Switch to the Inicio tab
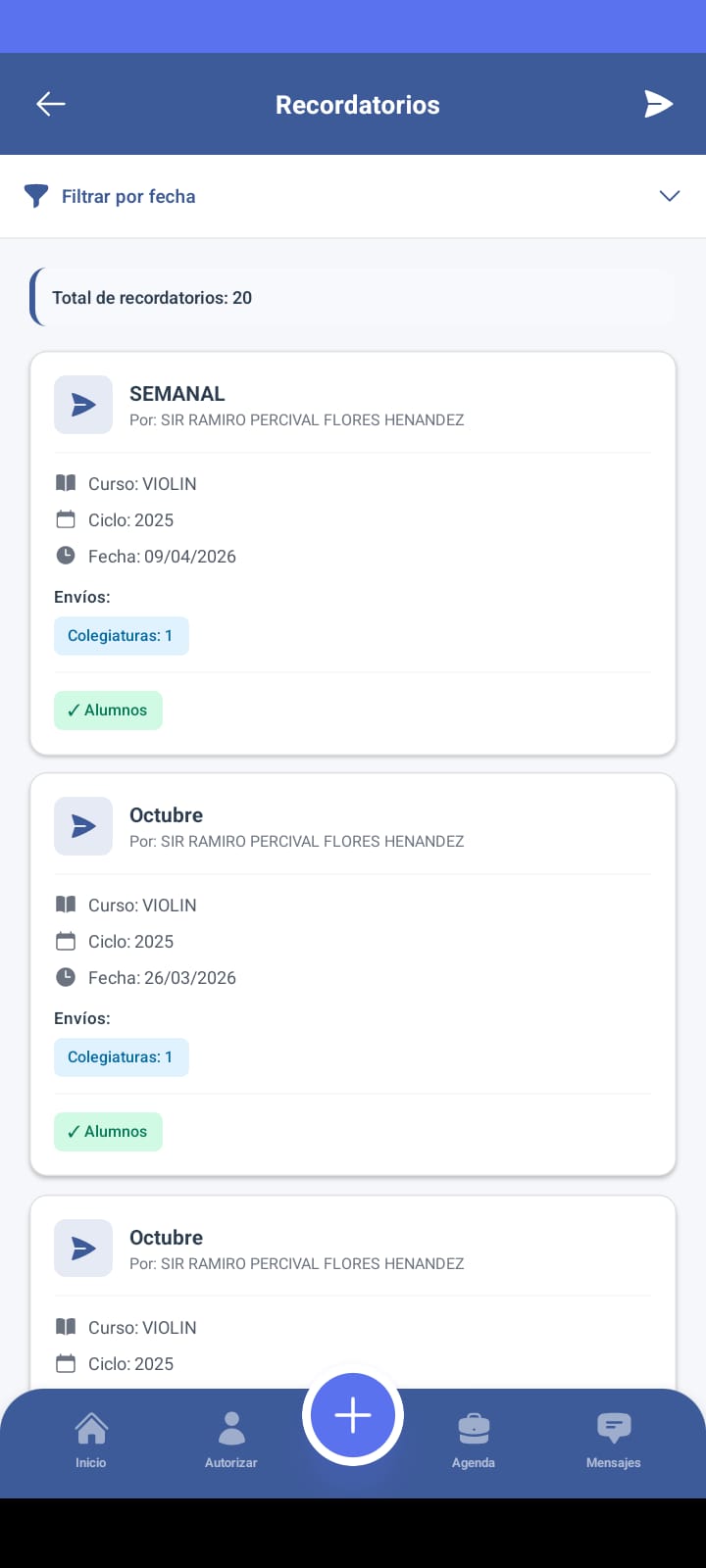Image resolution: width=706 pixels, height=1568 pixels. tap(91, 1439)
